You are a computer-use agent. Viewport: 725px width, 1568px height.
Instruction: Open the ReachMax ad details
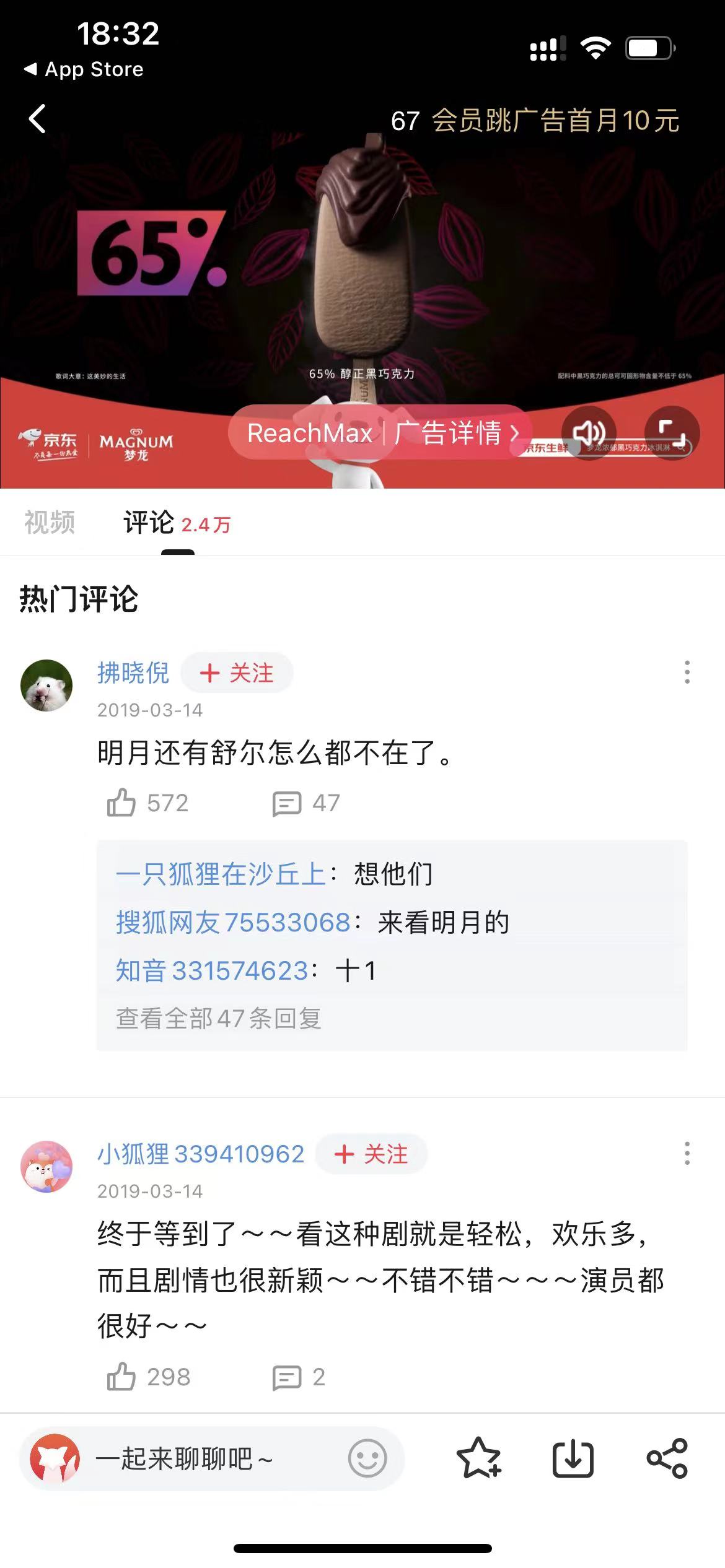point(382,433)
